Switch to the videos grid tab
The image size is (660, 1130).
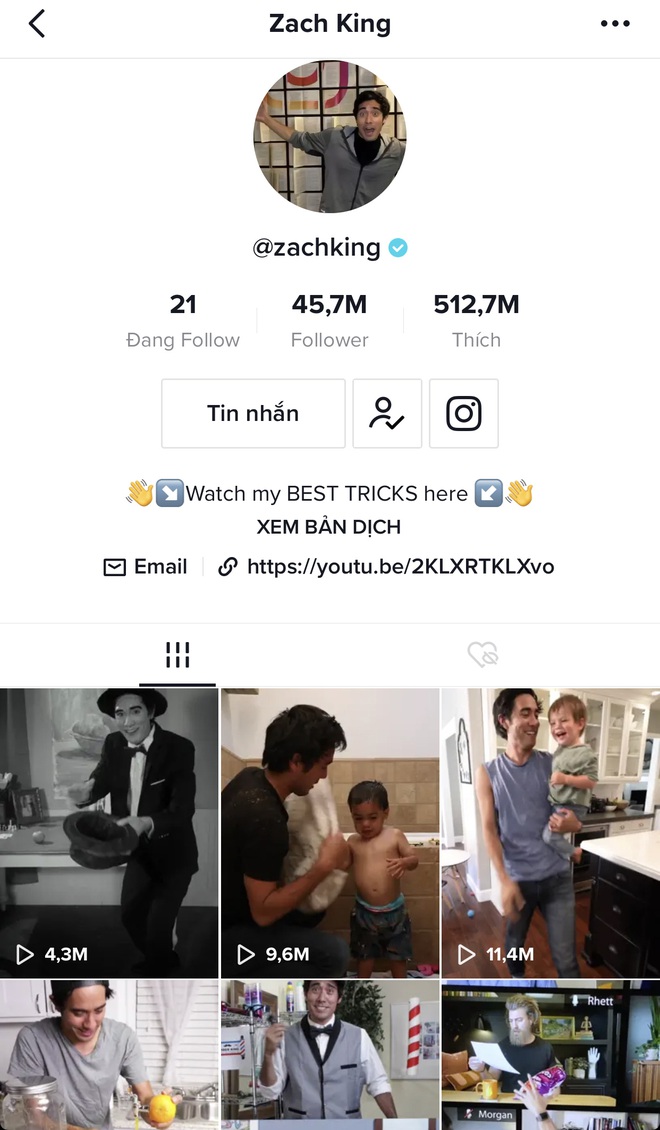coord(177,655)
